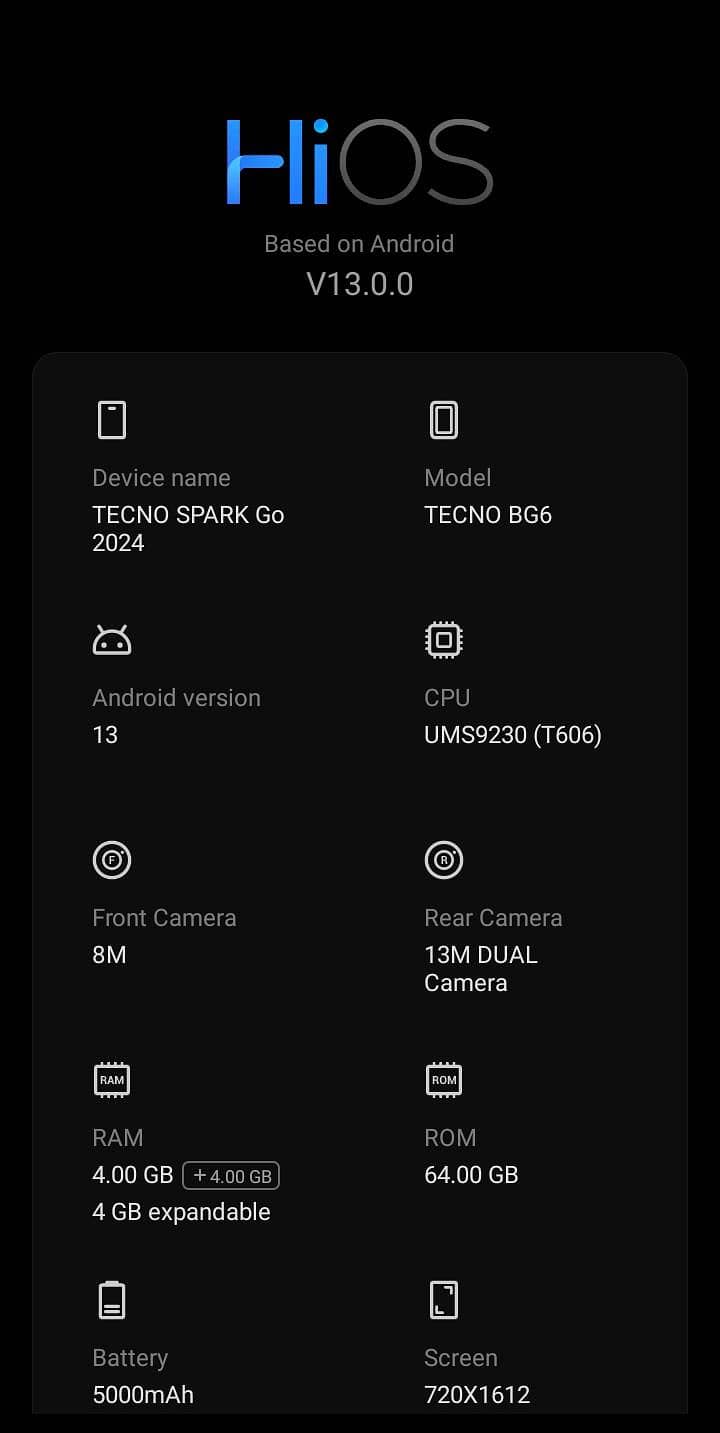Tap the Battery icon
720x1433 pixels.
(x=112, y=1300)
